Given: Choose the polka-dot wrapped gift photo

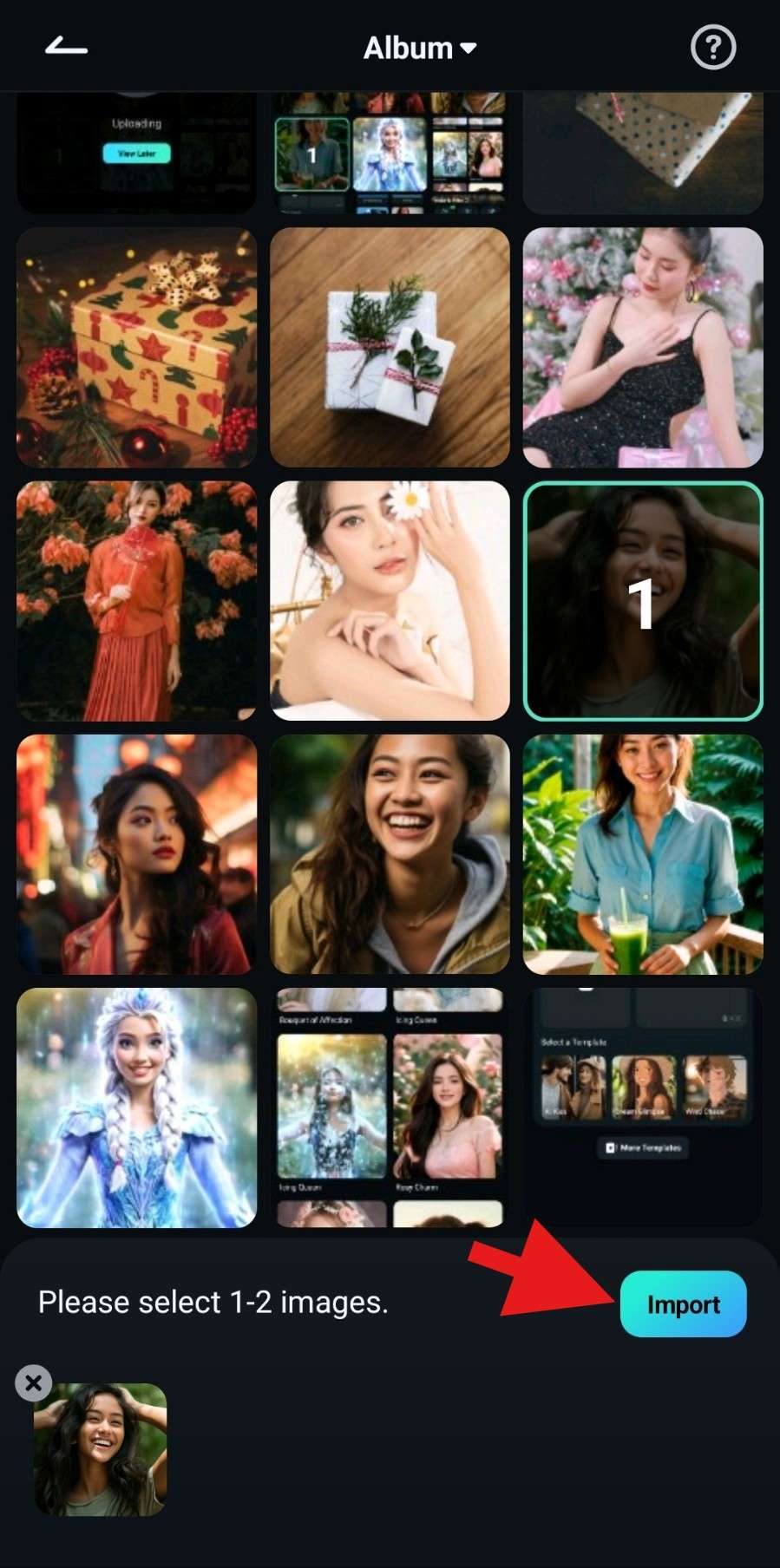Looking at the screenshot, I should [643, 152].
